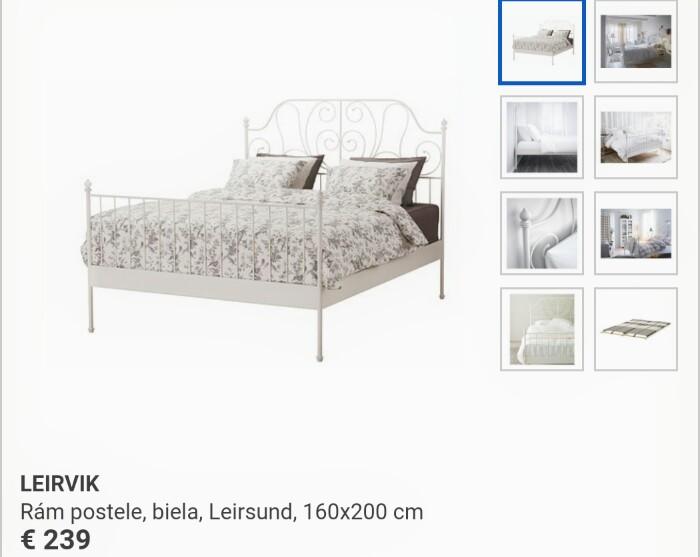Image resolution: width=700 pixels, height=557 pixels.
Task: View the slatted bed base thumbnail
Action: (635, 329)
